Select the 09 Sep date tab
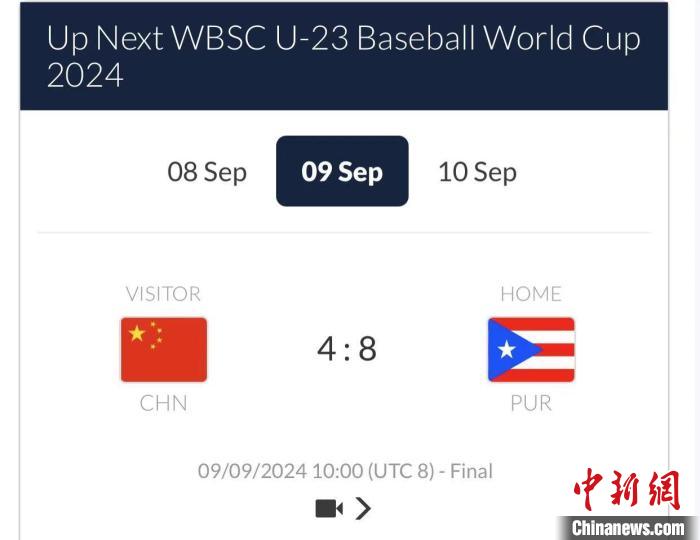This screenshot has height=540, width=700. tap(342, 171)
